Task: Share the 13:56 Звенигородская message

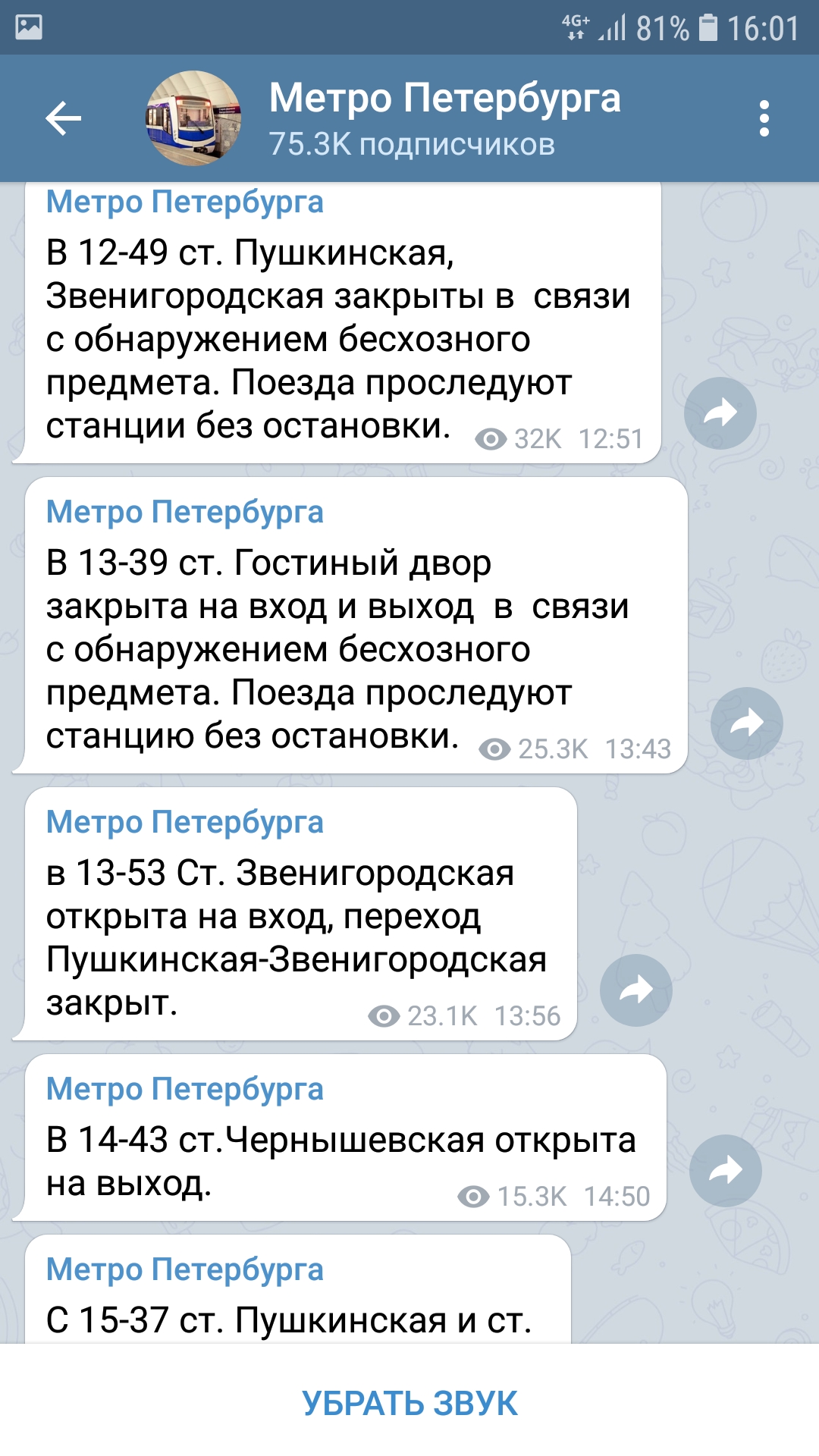Action: [x=635, y=990]
